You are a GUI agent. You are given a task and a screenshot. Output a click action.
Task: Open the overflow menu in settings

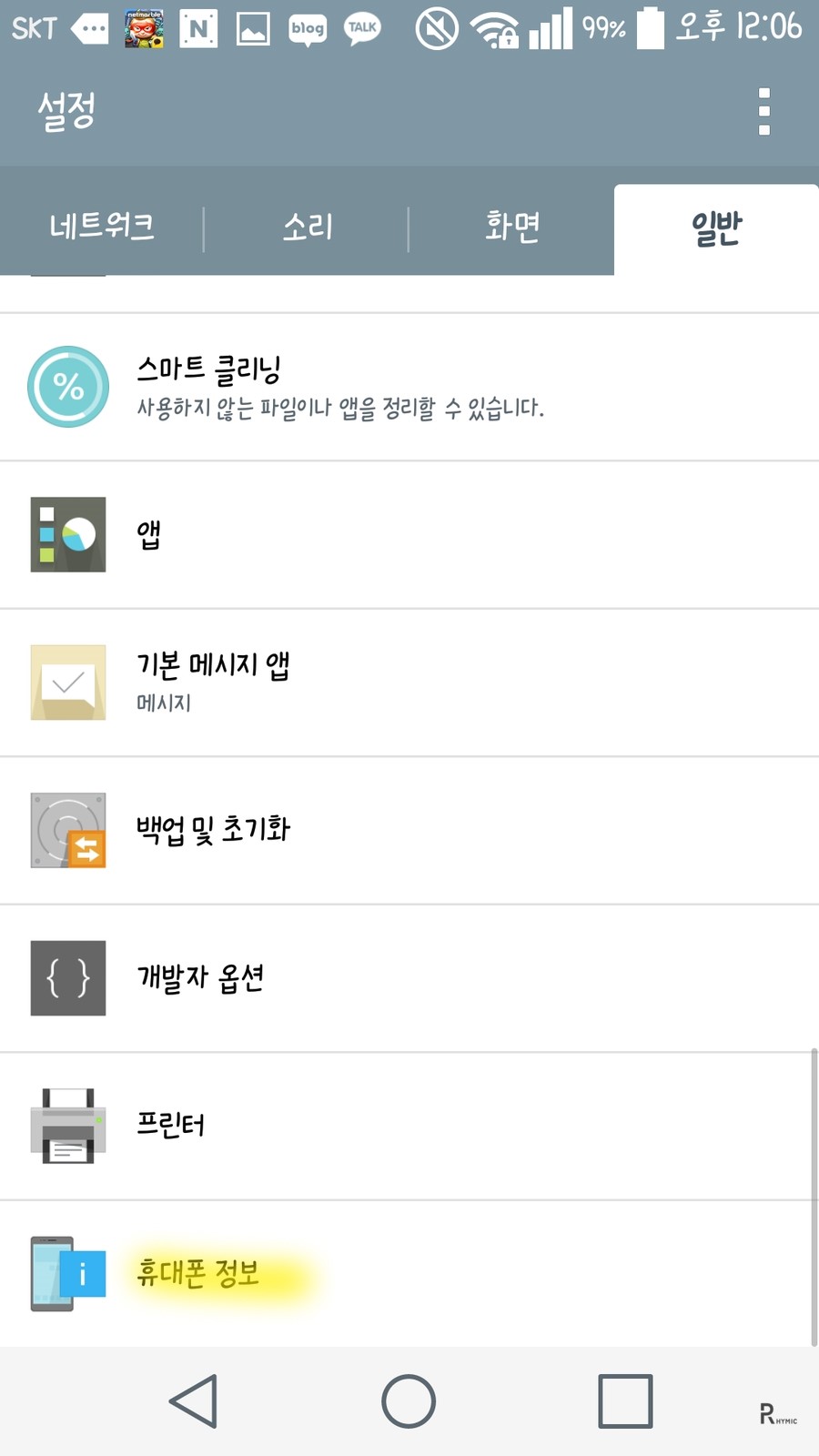763,111
